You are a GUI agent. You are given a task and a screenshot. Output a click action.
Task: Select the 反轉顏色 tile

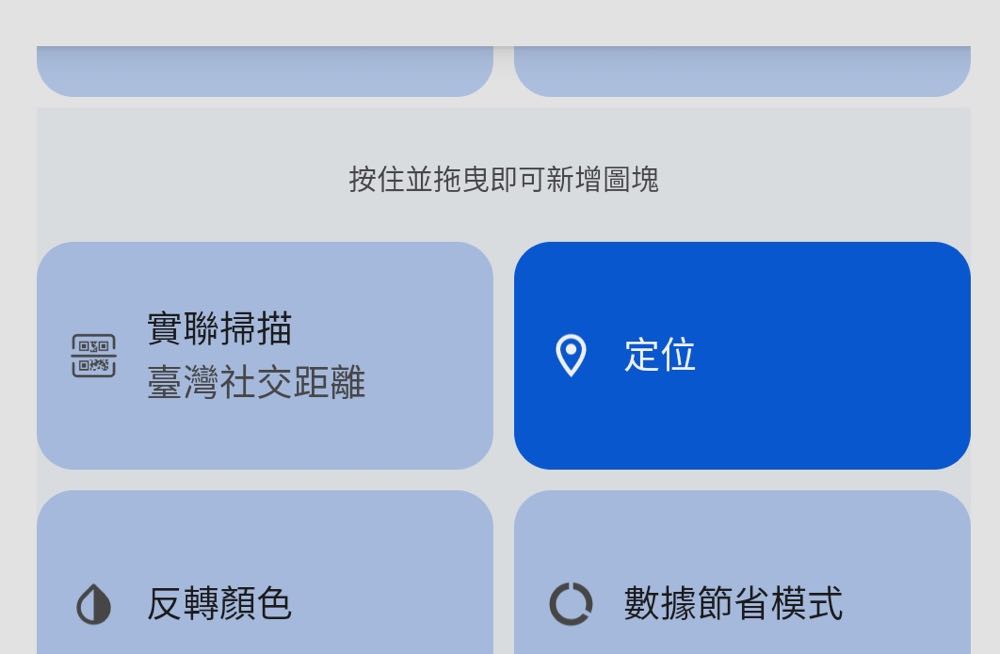(x=265, y=590)
